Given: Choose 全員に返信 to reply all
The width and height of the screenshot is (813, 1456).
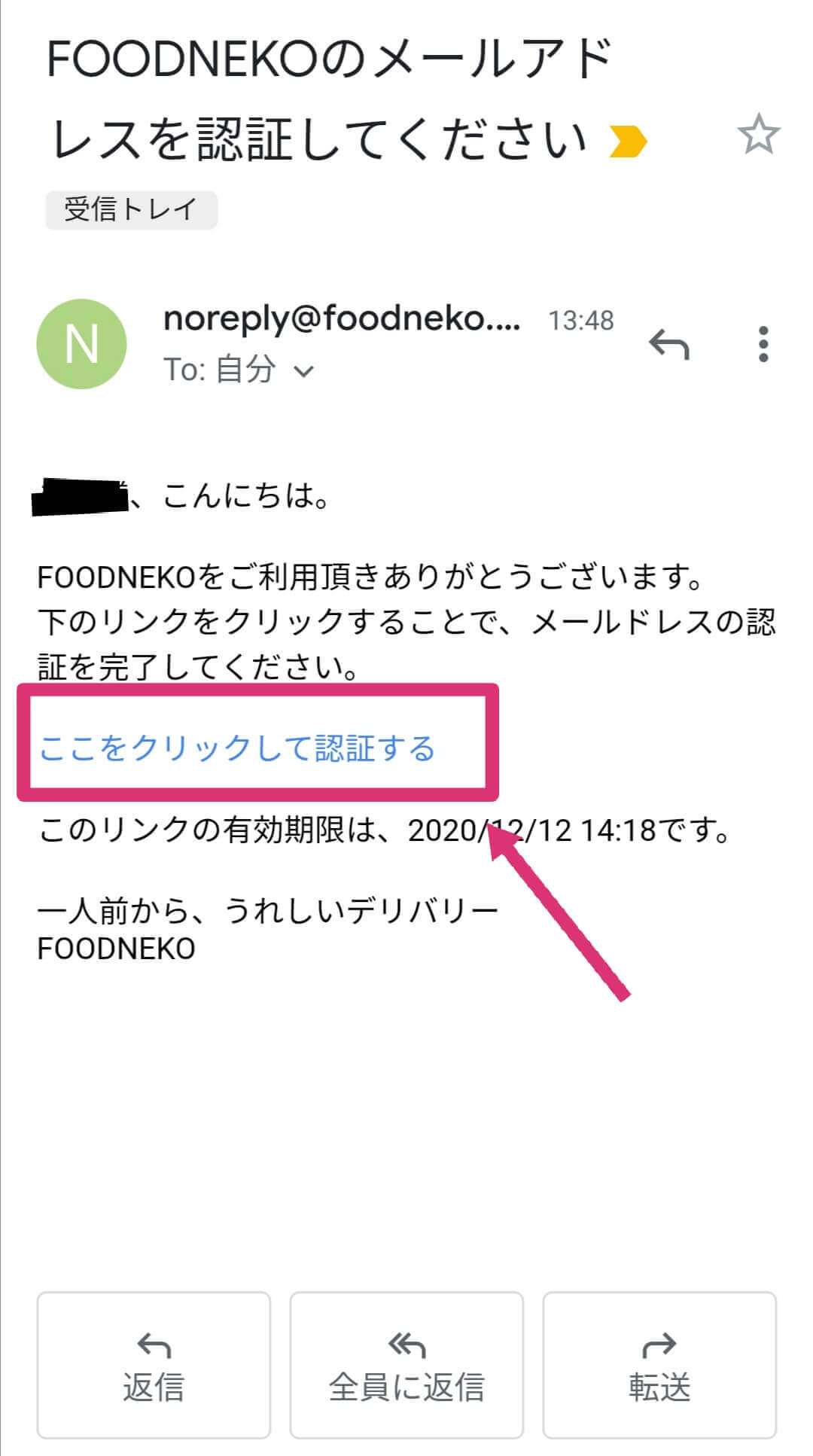Looking at the screenshot, I should [406, 1364].
